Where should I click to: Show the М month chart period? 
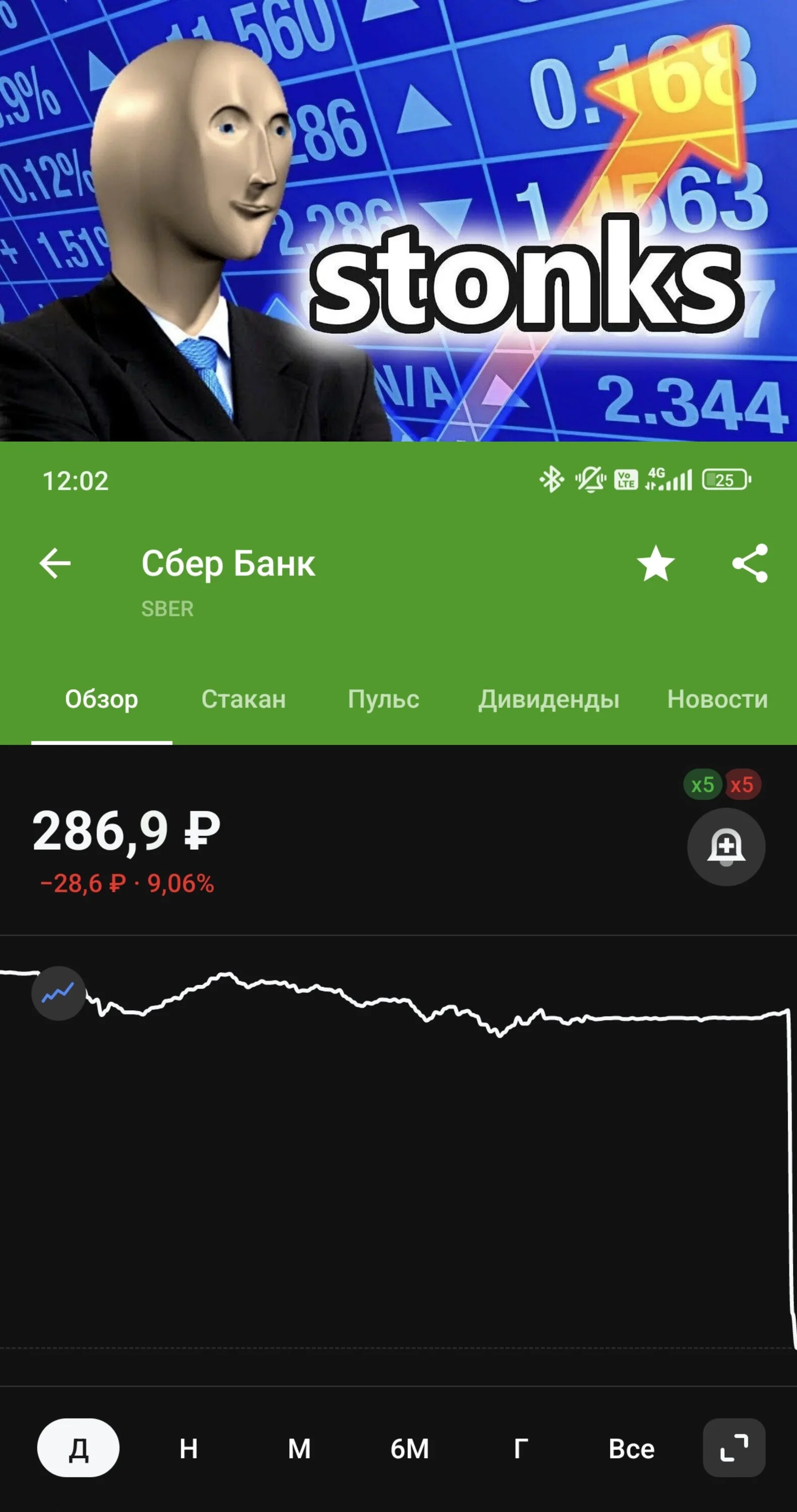(299, 1448)
